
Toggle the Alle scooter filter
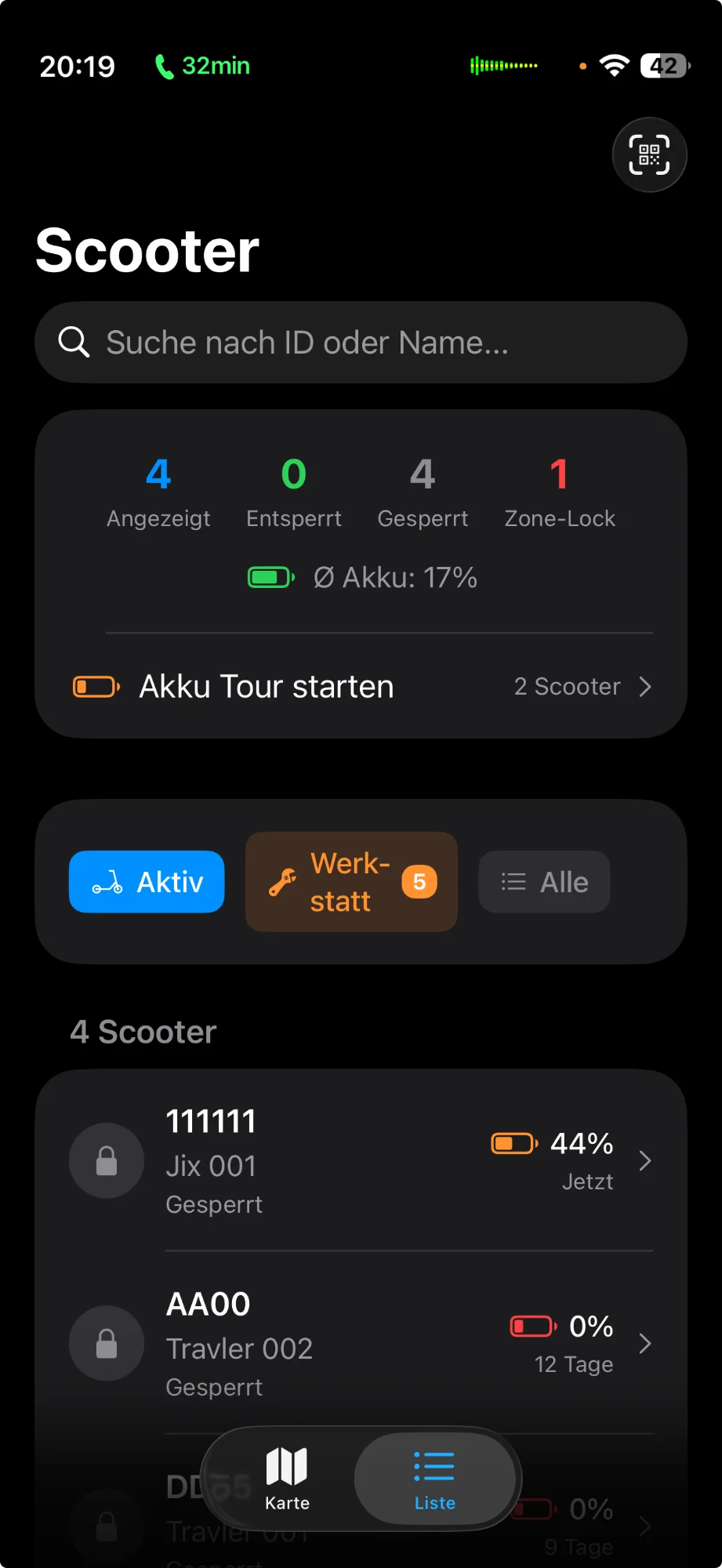[543, 881]
